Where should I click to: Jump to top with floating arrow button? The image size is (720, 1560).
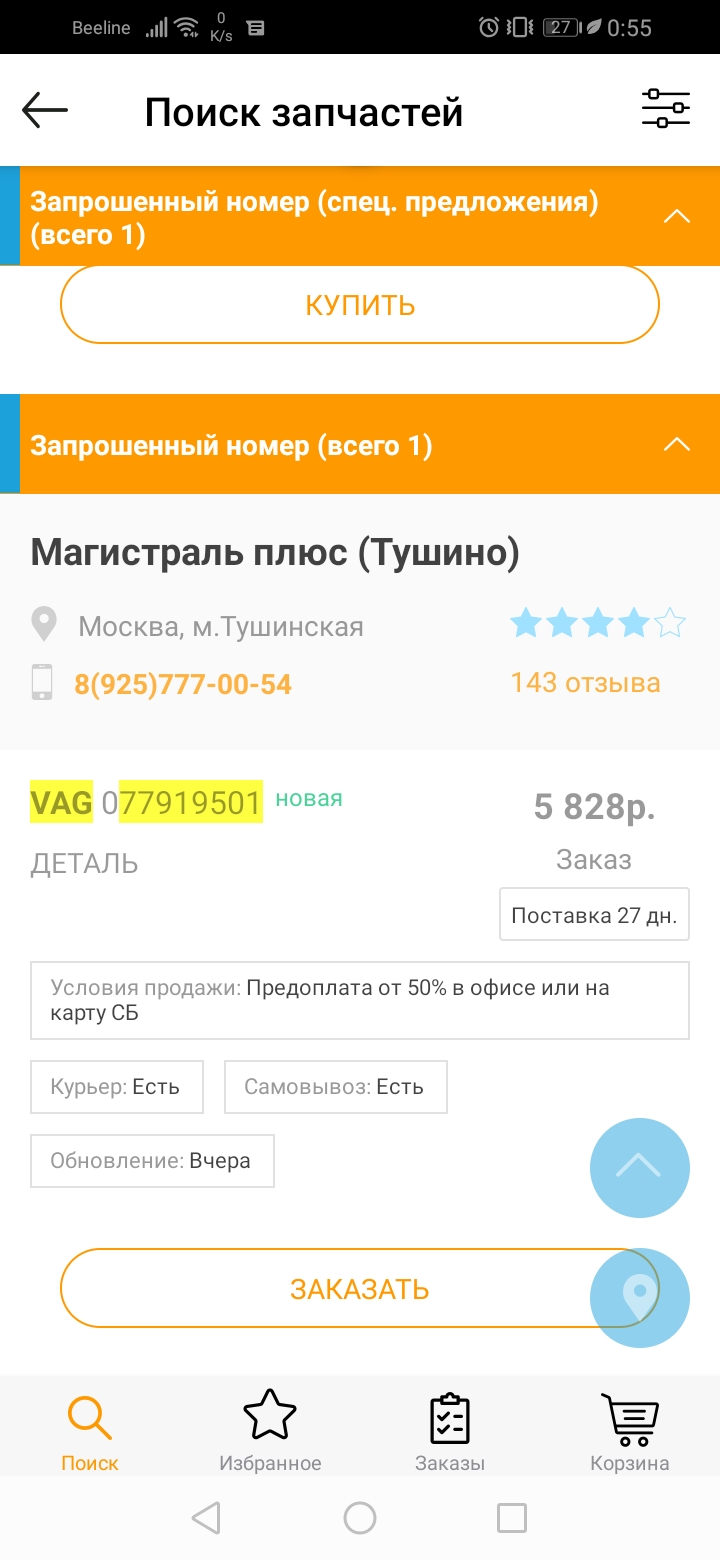[639, 1167]
